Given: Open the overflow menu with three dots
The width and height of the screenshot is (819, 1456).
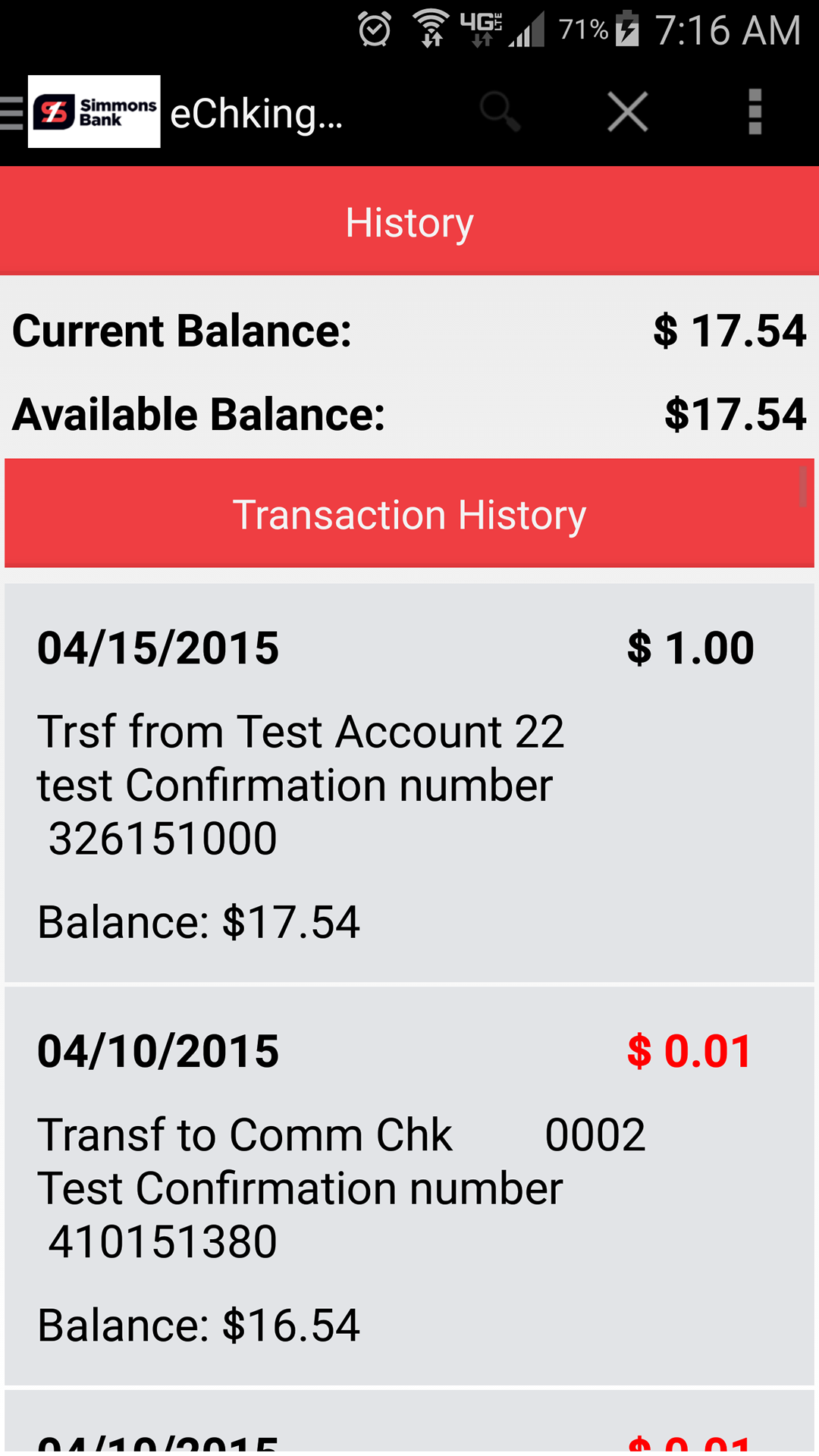Looking at the screenshot, I should pos(754,111).
